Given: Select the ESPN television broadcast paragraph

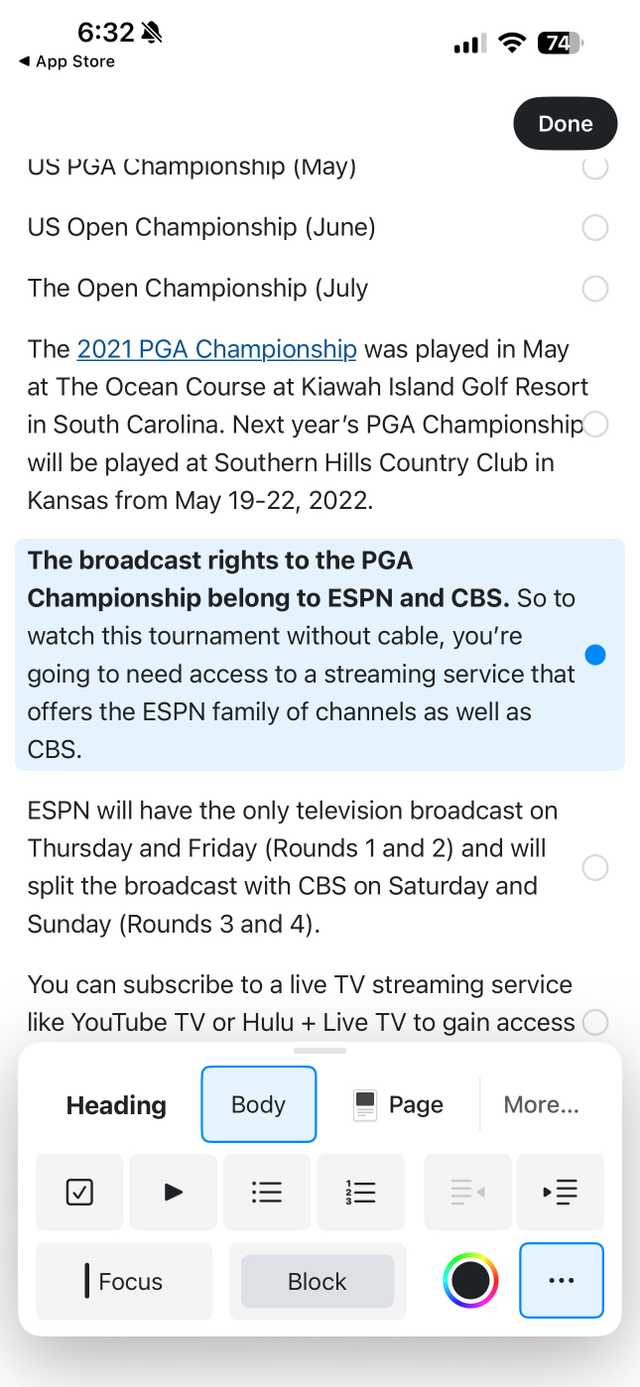Looking at the screenshot, I should 595,867.
